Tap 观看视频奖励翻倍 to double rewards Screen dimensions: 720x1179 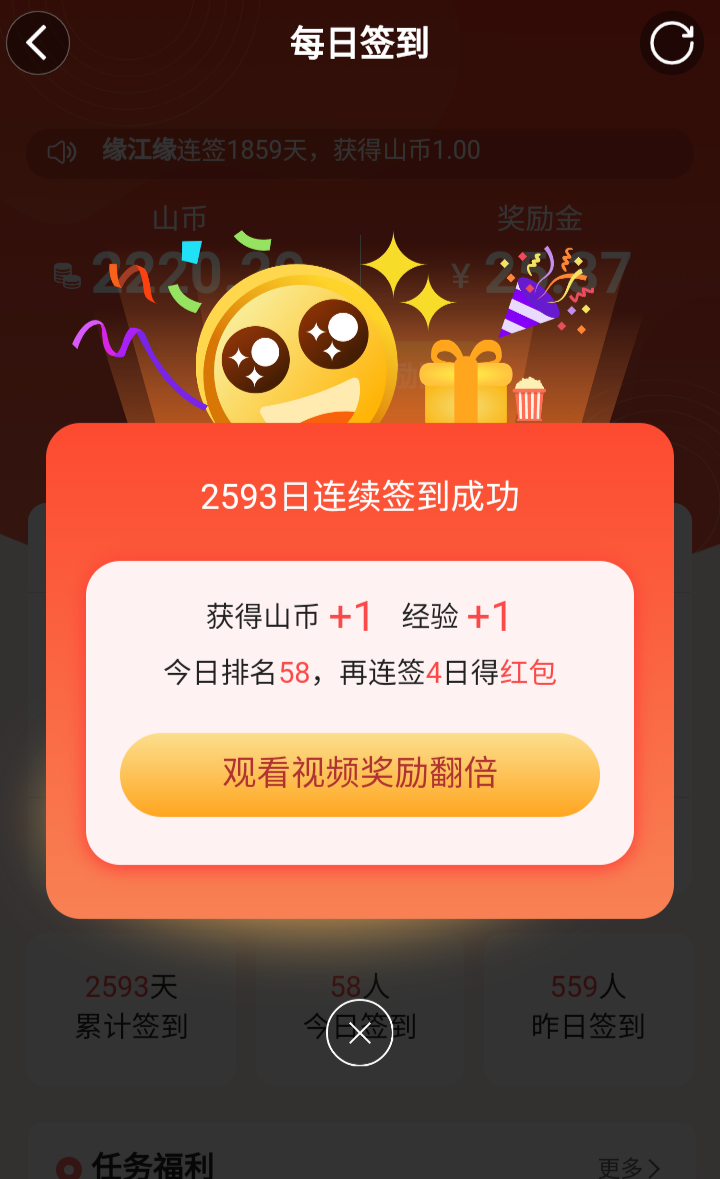(x=359, y=774)
